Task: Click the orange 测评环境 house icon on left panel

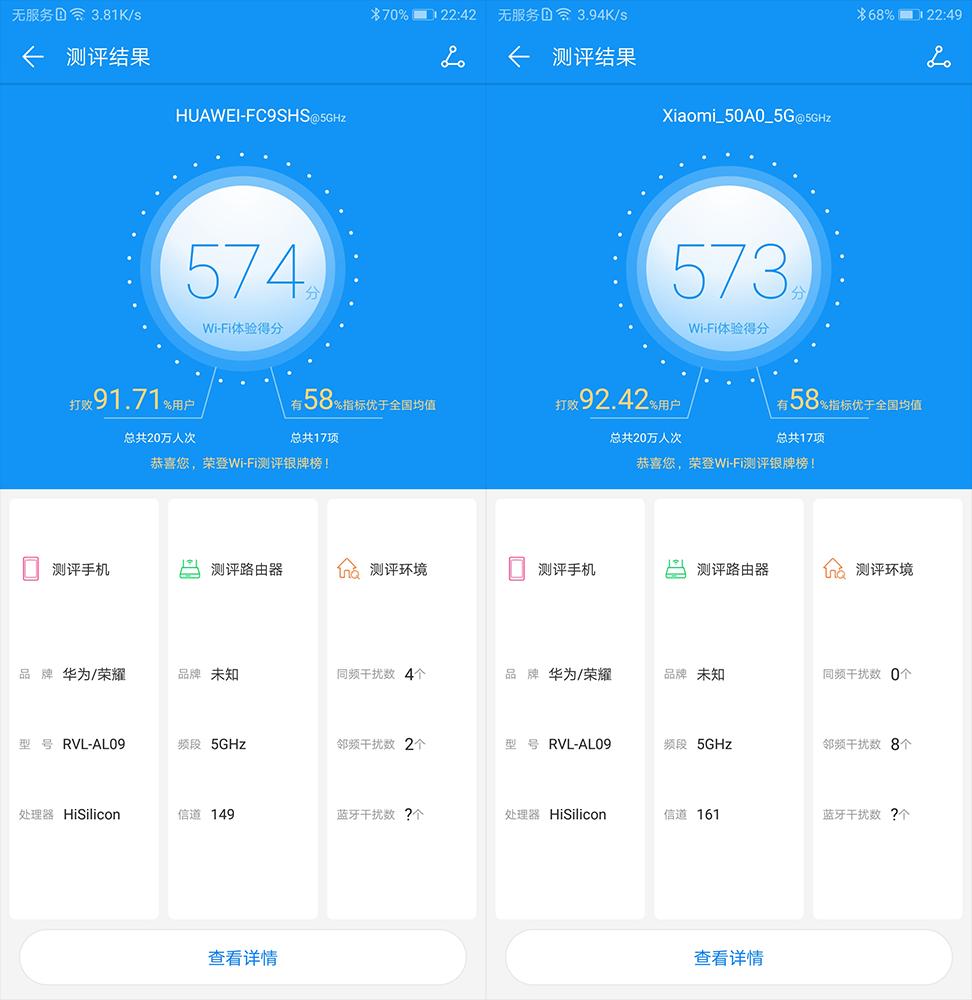Action: click(x=347, y=567)
